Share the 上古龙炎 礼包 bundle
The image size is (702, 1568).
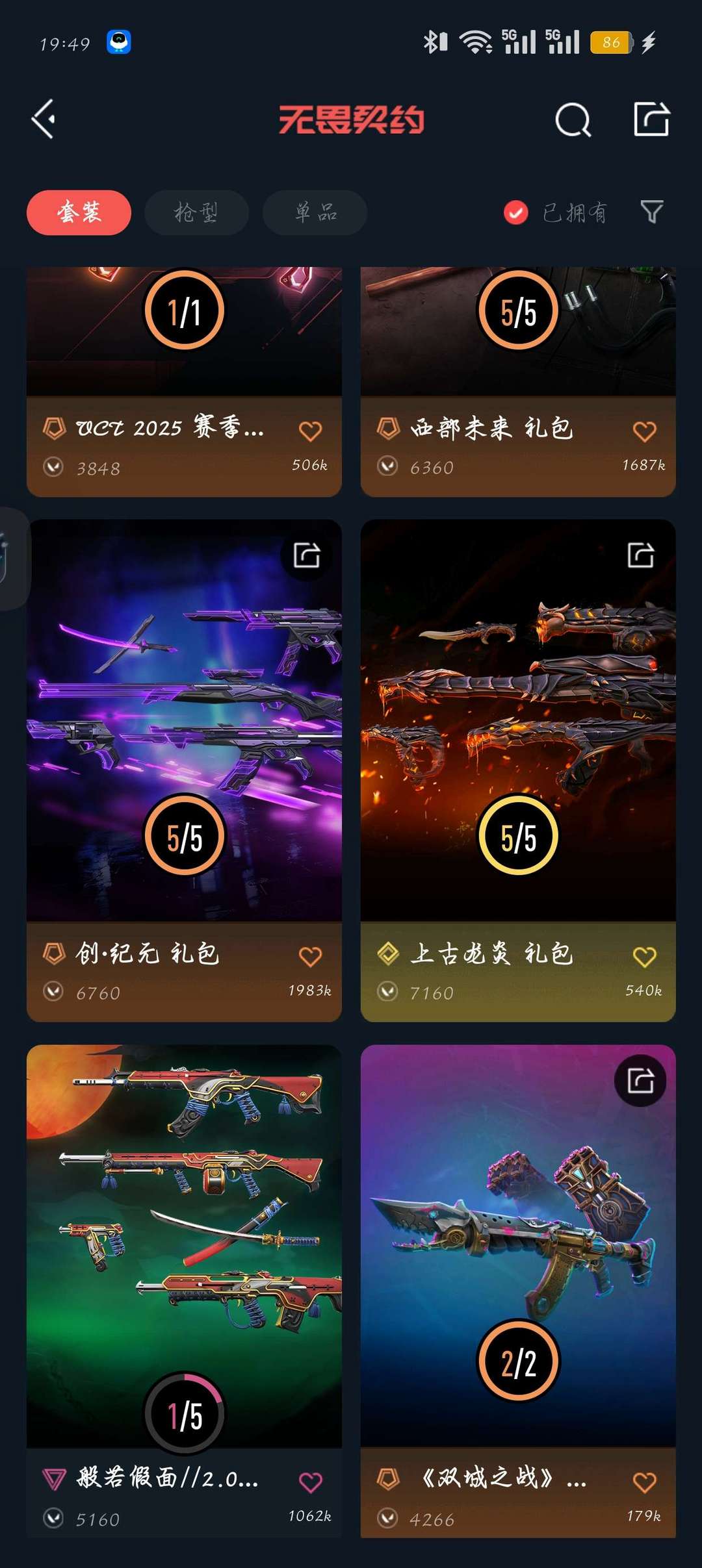click(x=640, y=555)
